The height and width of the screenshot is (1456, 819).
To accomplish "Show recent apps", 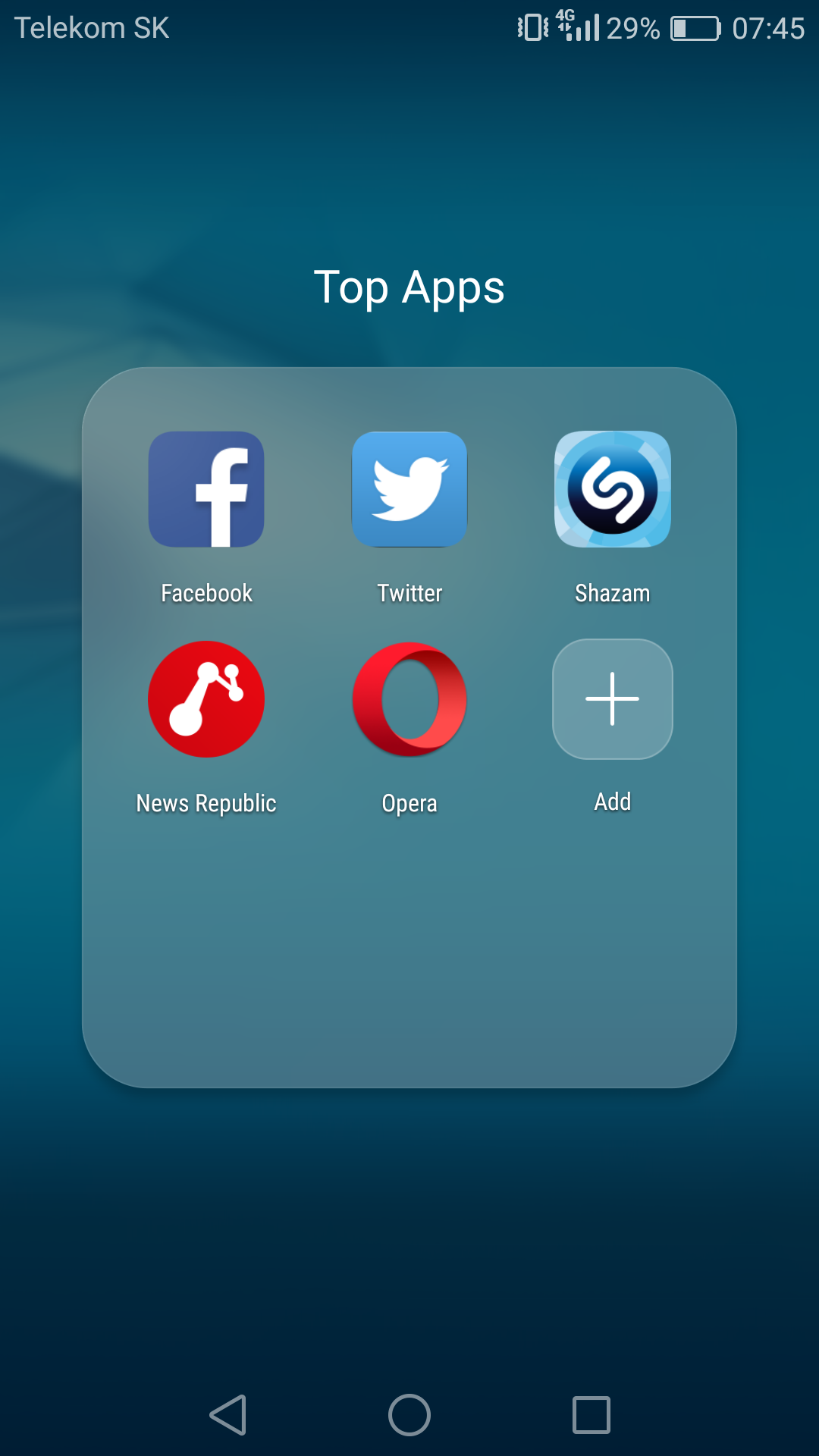I will tap(591, 1415).
